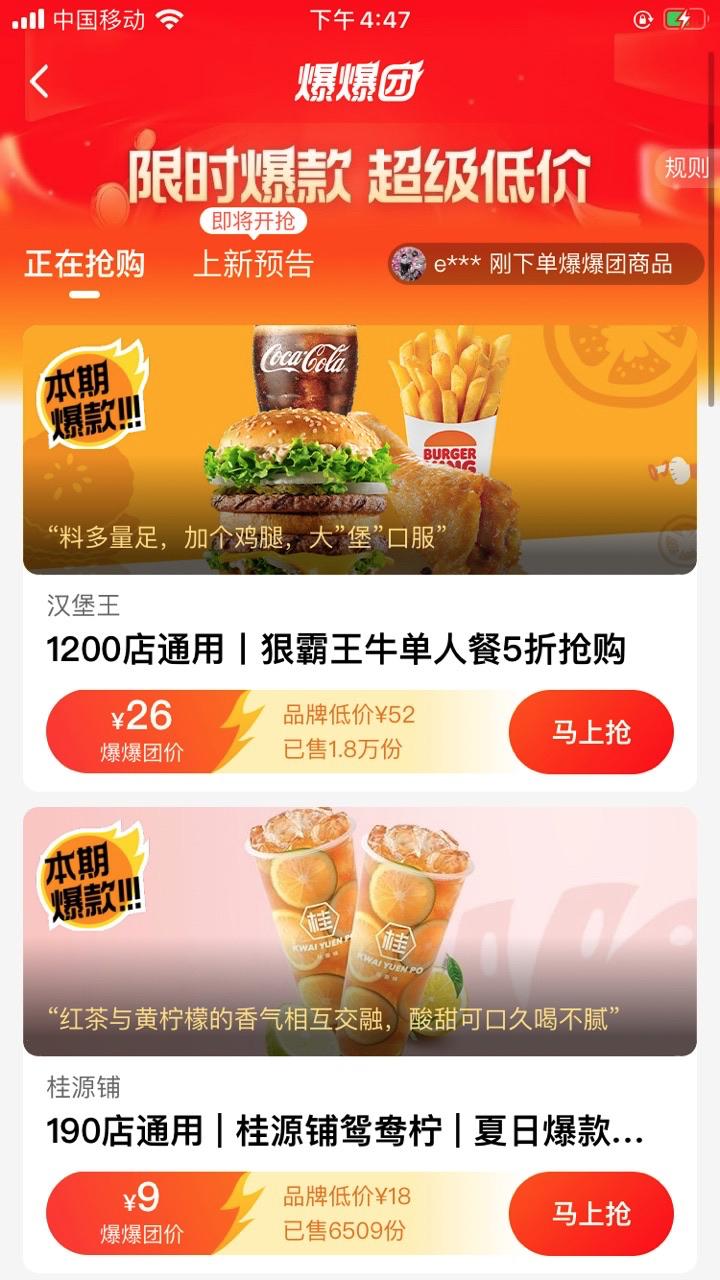Switch to the 上新预告 tab
Viewport: 720px width, 1280px height.
[253, 264]
